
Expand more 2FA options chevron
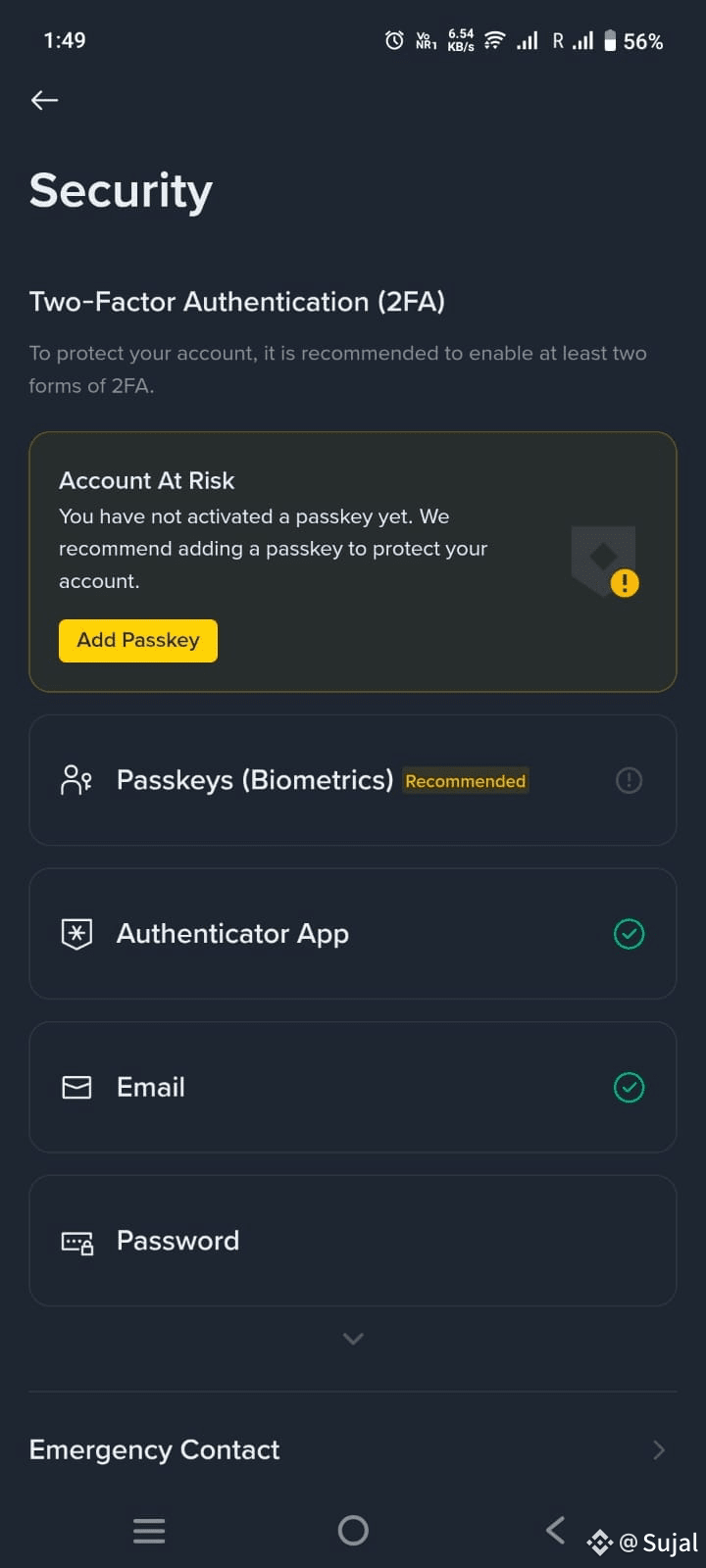pos(353,1339)
